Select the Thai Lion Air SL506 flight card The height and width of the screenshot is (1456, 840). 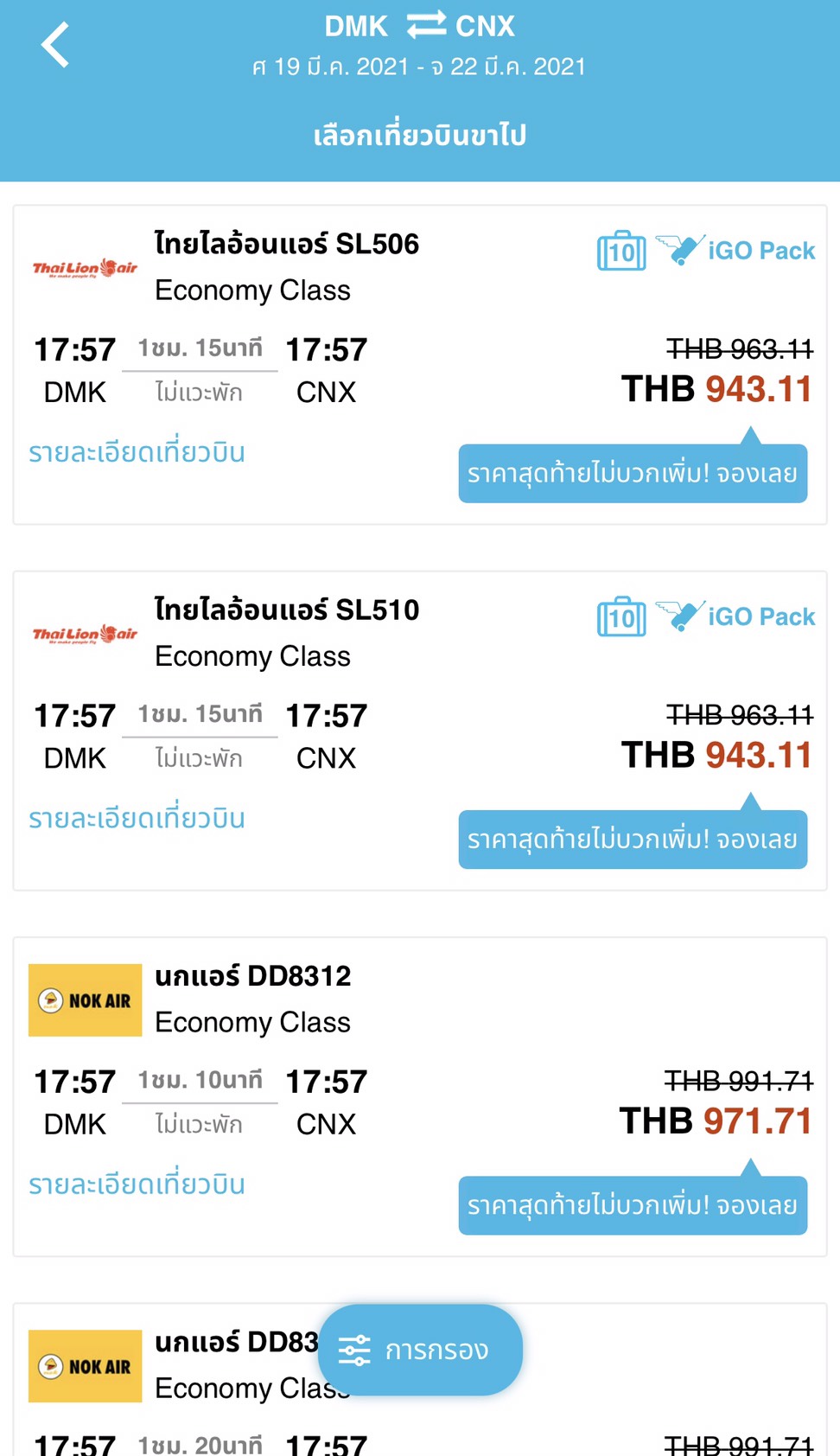[x=420, y=365]
